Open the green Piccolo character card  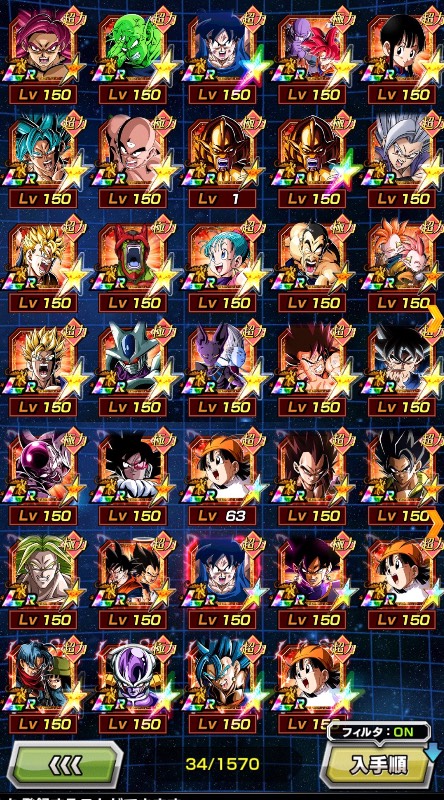click(134, 56)
